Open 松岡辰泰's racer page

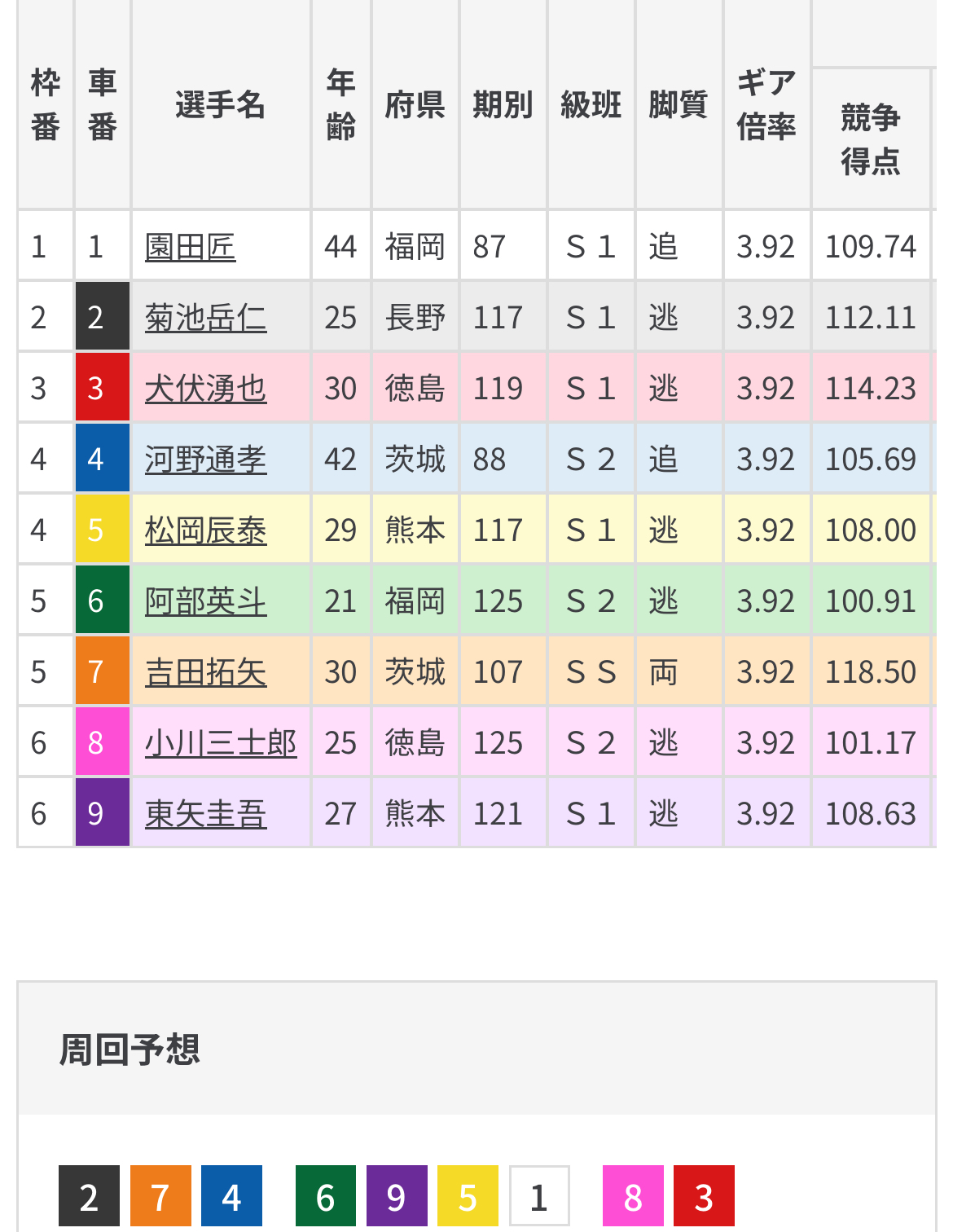[x=205, y=530]
